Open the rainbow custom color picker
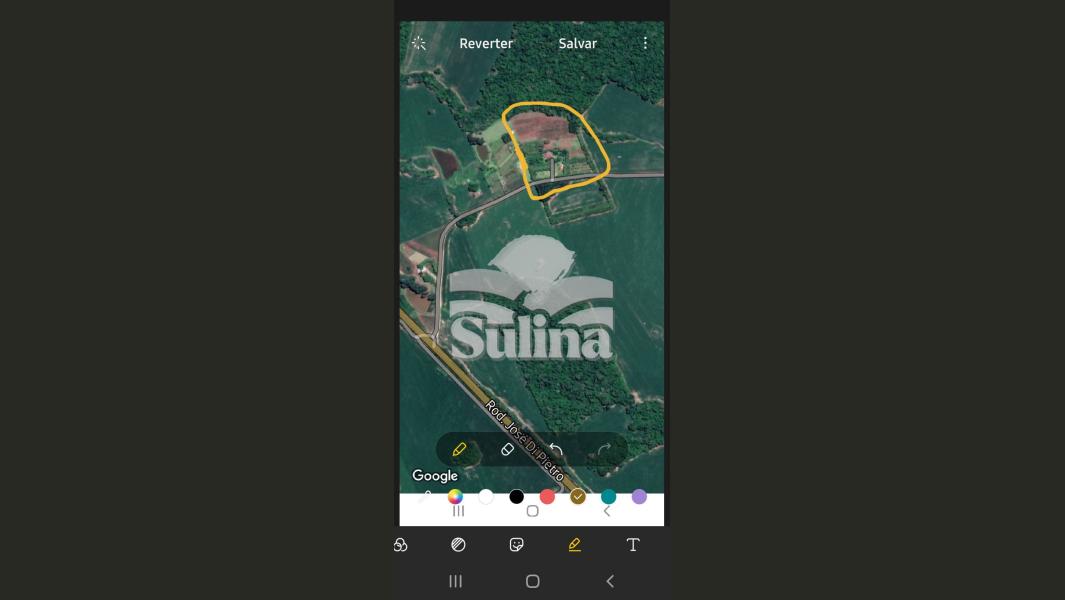The image size is (1065, 600). 455,497
